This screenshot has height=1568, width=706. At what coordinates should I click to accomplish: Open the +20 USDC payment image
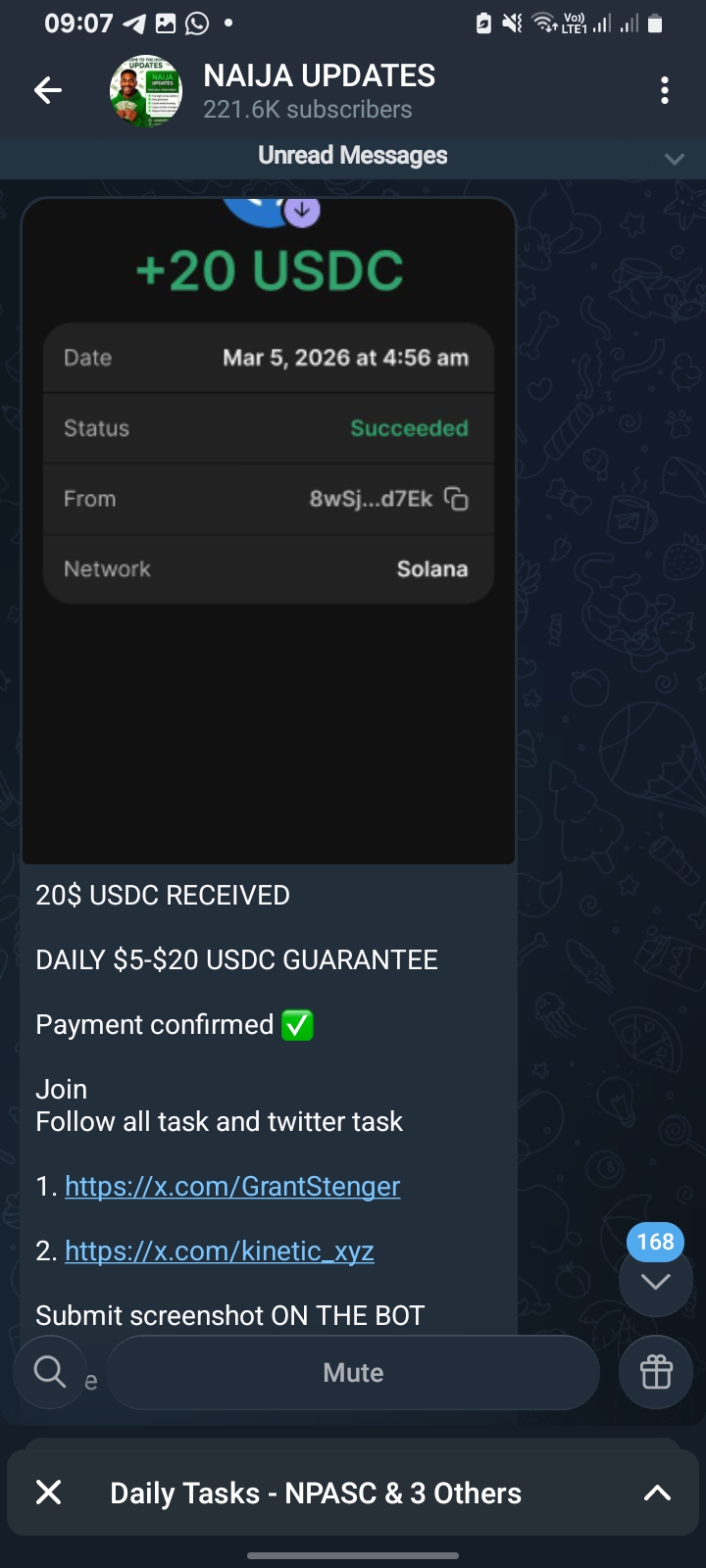tap(268, 529)
